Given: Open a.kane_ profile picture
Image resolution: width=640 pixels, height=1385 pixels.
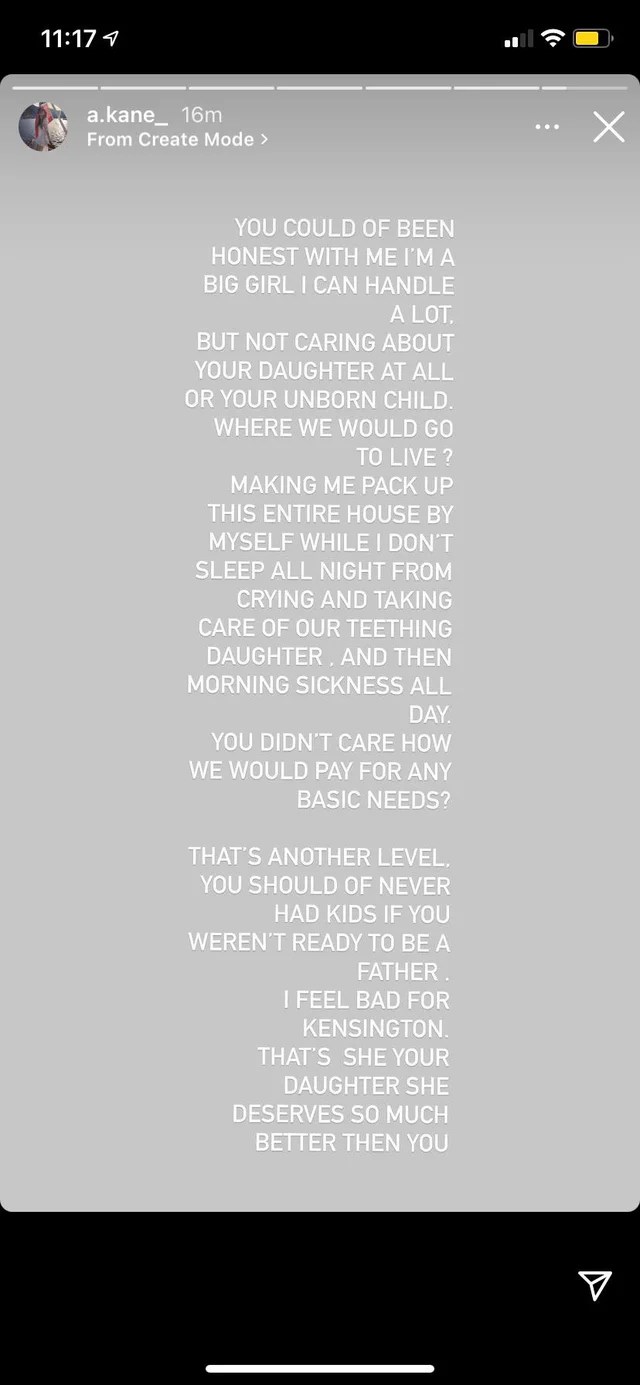Looking at the screenshot, I should click(x=43, y=127).
